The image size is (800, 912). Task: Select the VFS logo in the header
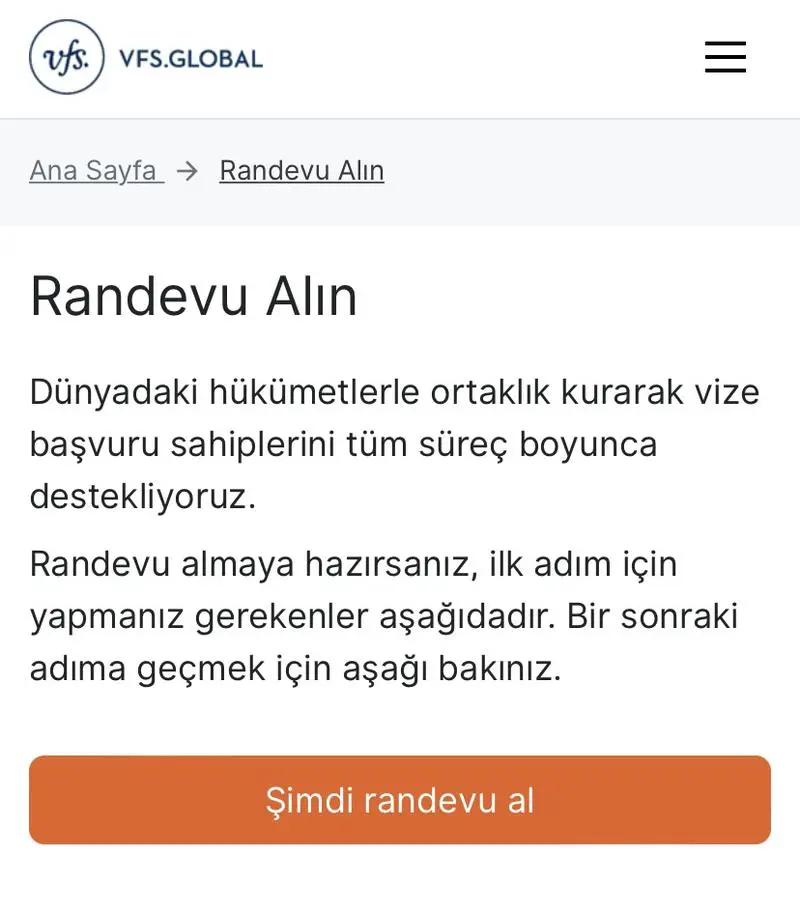click(66, 57)
